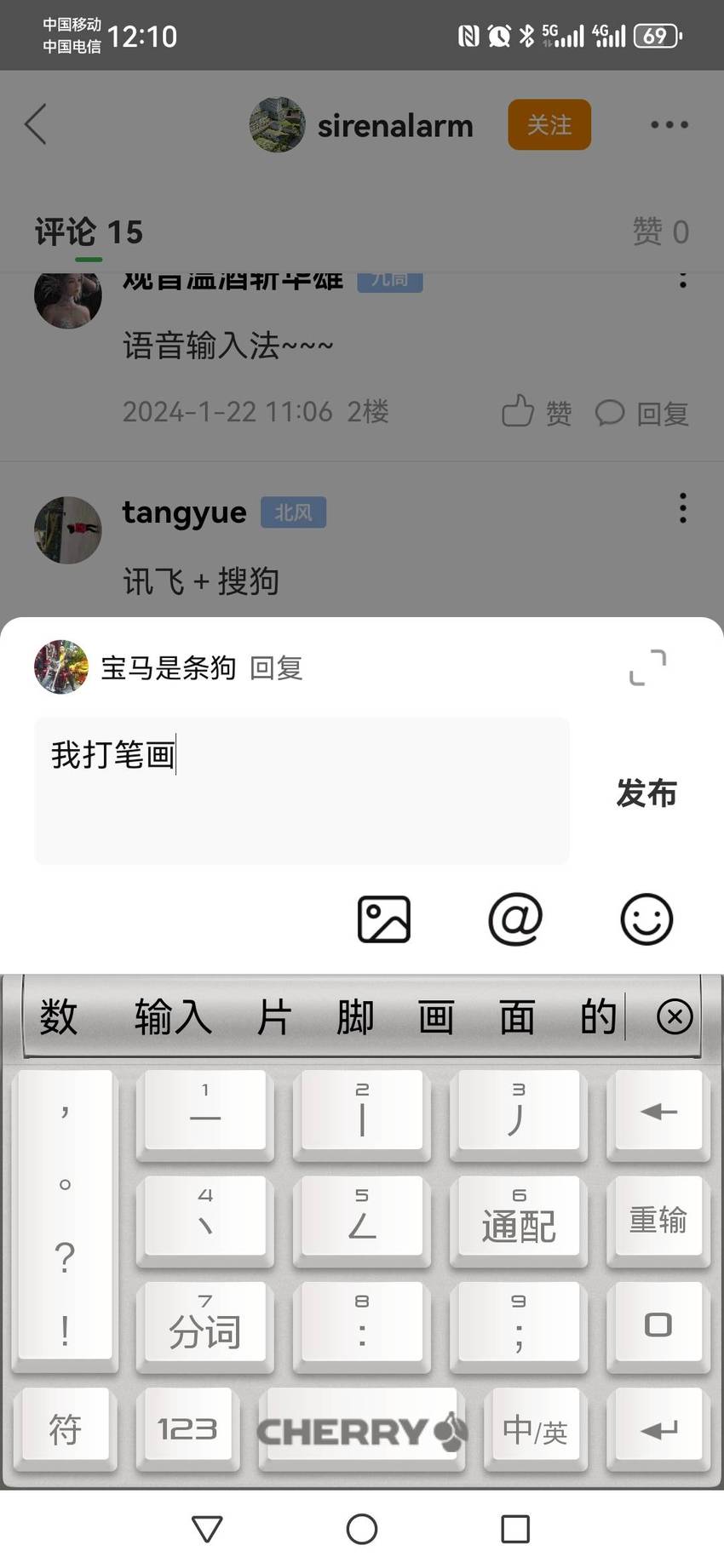Publish the reply with 发布
Screen dimensions: 724x1568
coord(646,793)
